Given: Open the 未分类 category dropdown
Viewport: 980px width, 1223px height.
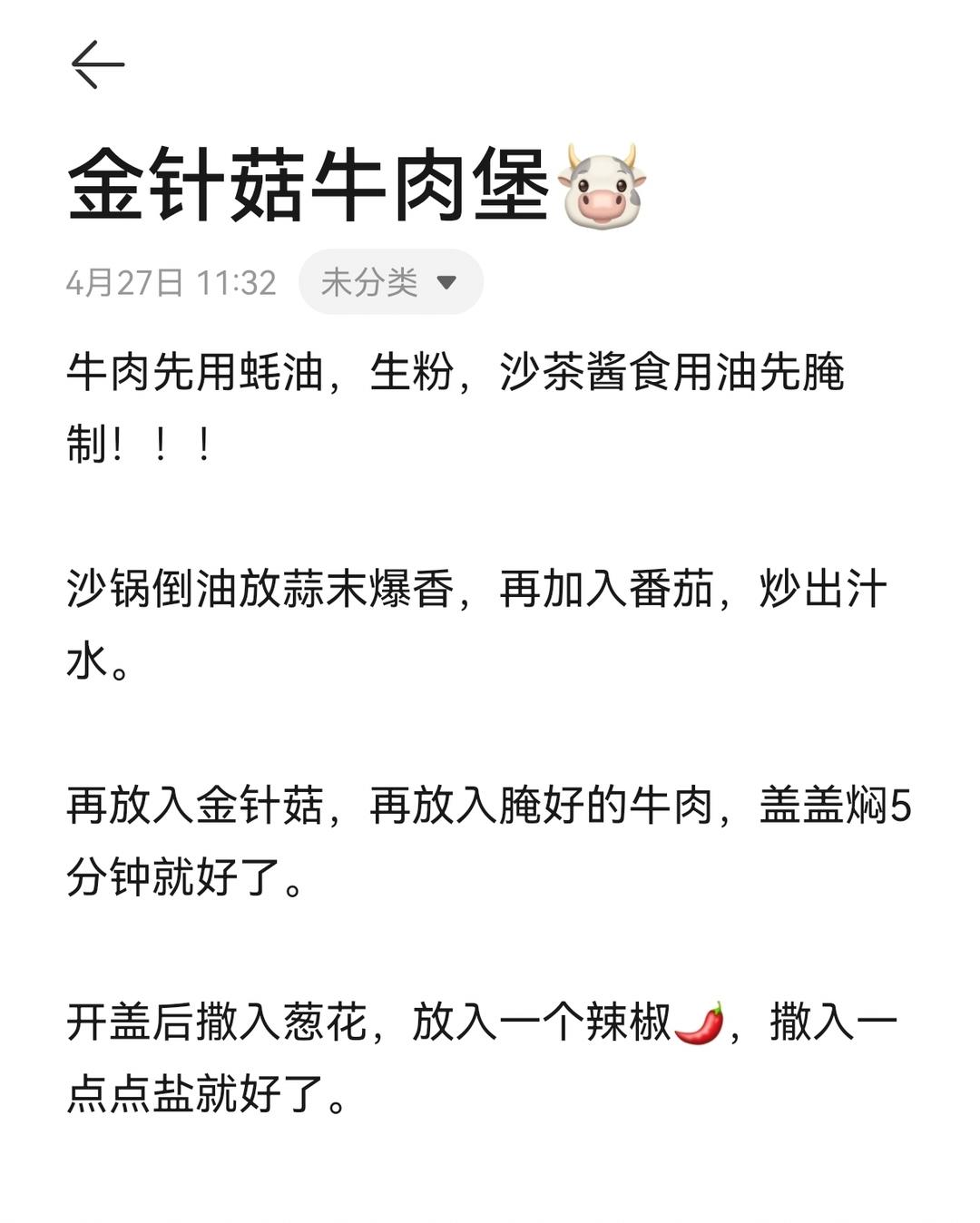Looking at the screenshot, I should (x=391, y=282).
